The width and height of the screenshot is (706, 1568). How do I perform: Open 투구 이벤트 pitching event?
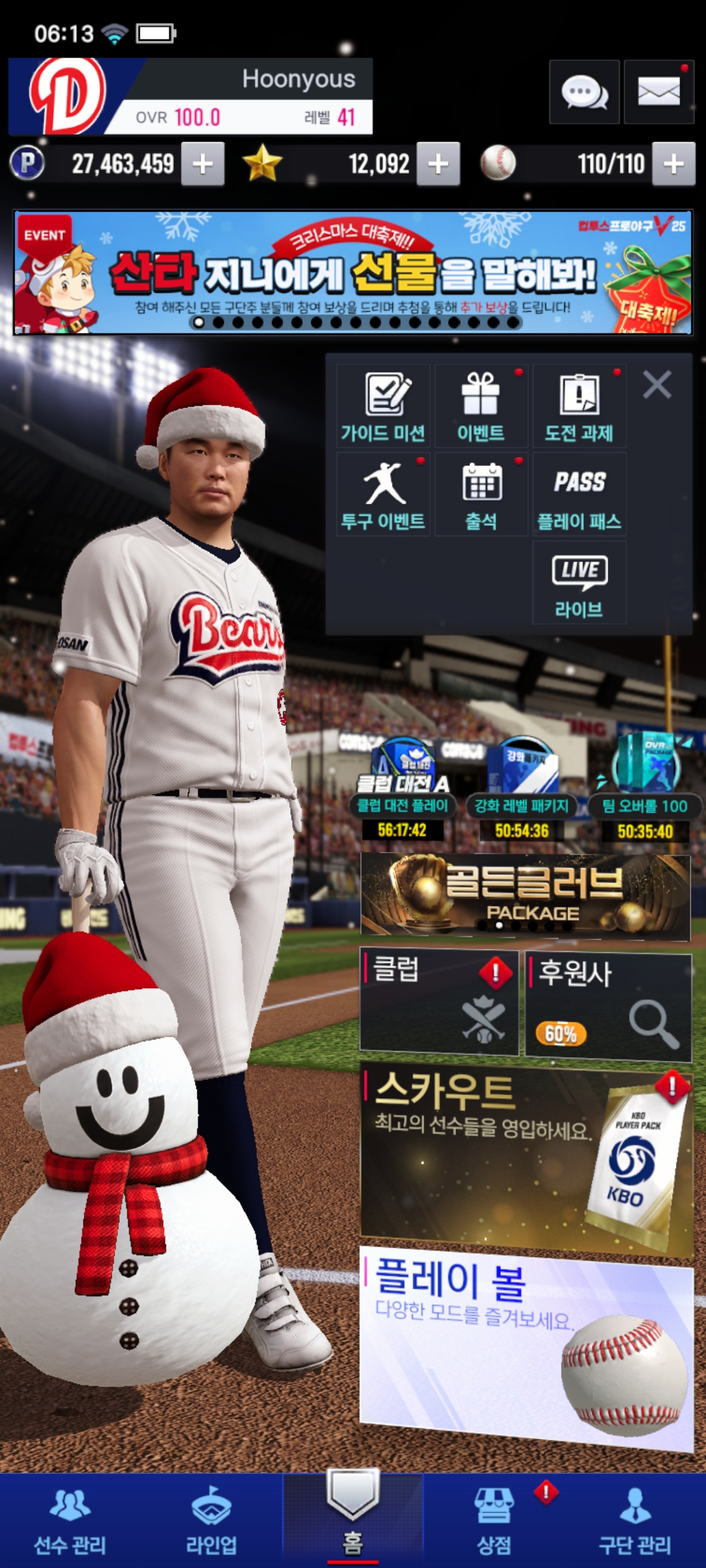pyautogui.click(x=383, y=495)
